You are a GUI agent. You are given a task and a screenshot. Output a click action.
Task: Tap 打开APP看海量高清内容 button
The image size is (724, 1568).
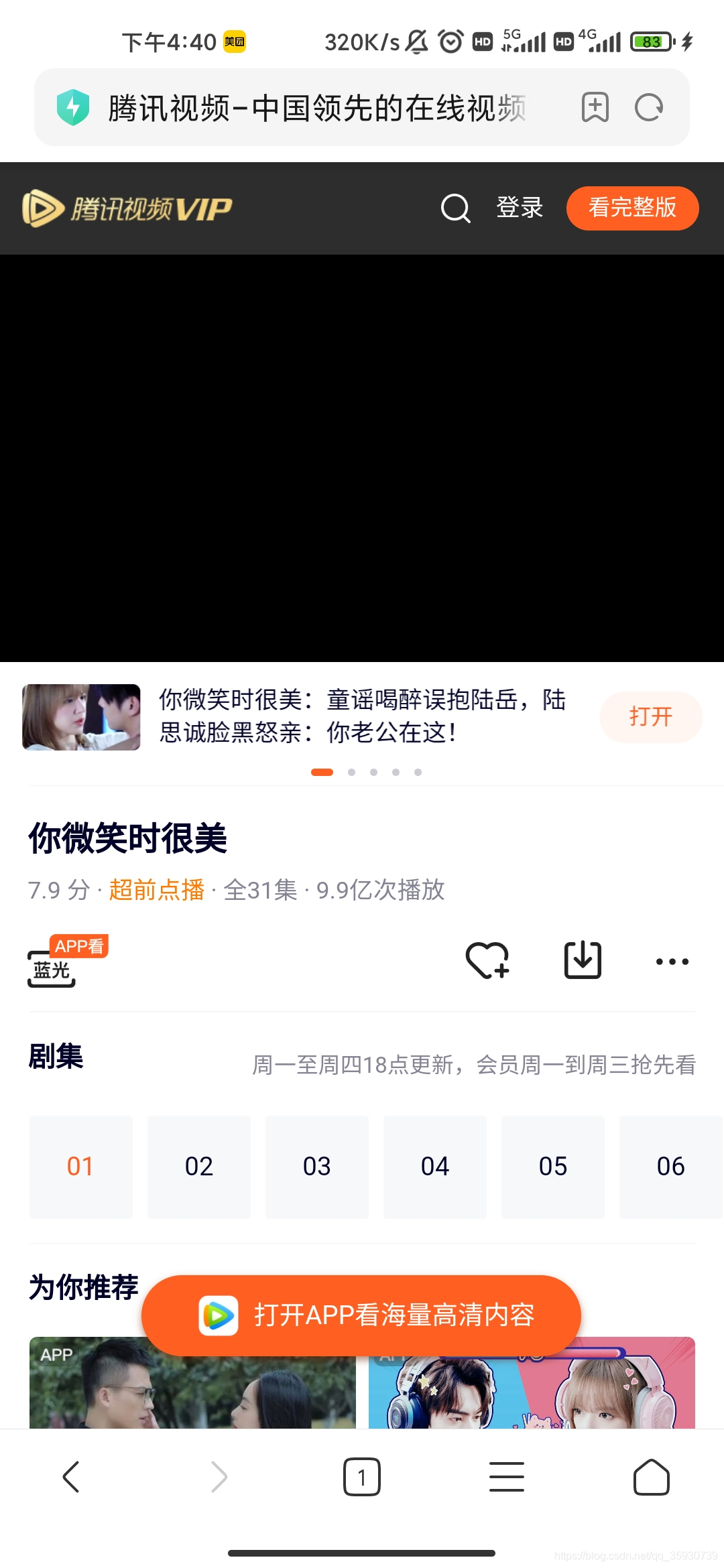(x=361, y=1315)
